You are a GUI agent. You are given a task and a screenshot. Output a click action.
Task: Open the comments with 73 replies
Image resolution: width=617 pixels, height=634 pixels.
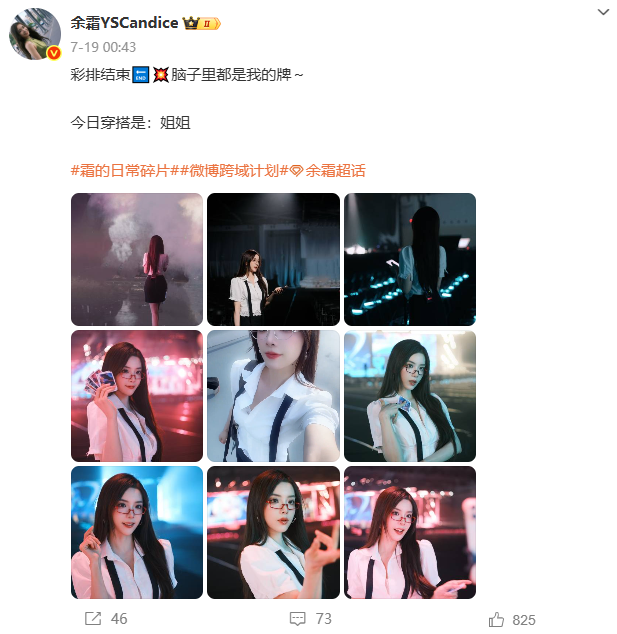tap(310, 619)
